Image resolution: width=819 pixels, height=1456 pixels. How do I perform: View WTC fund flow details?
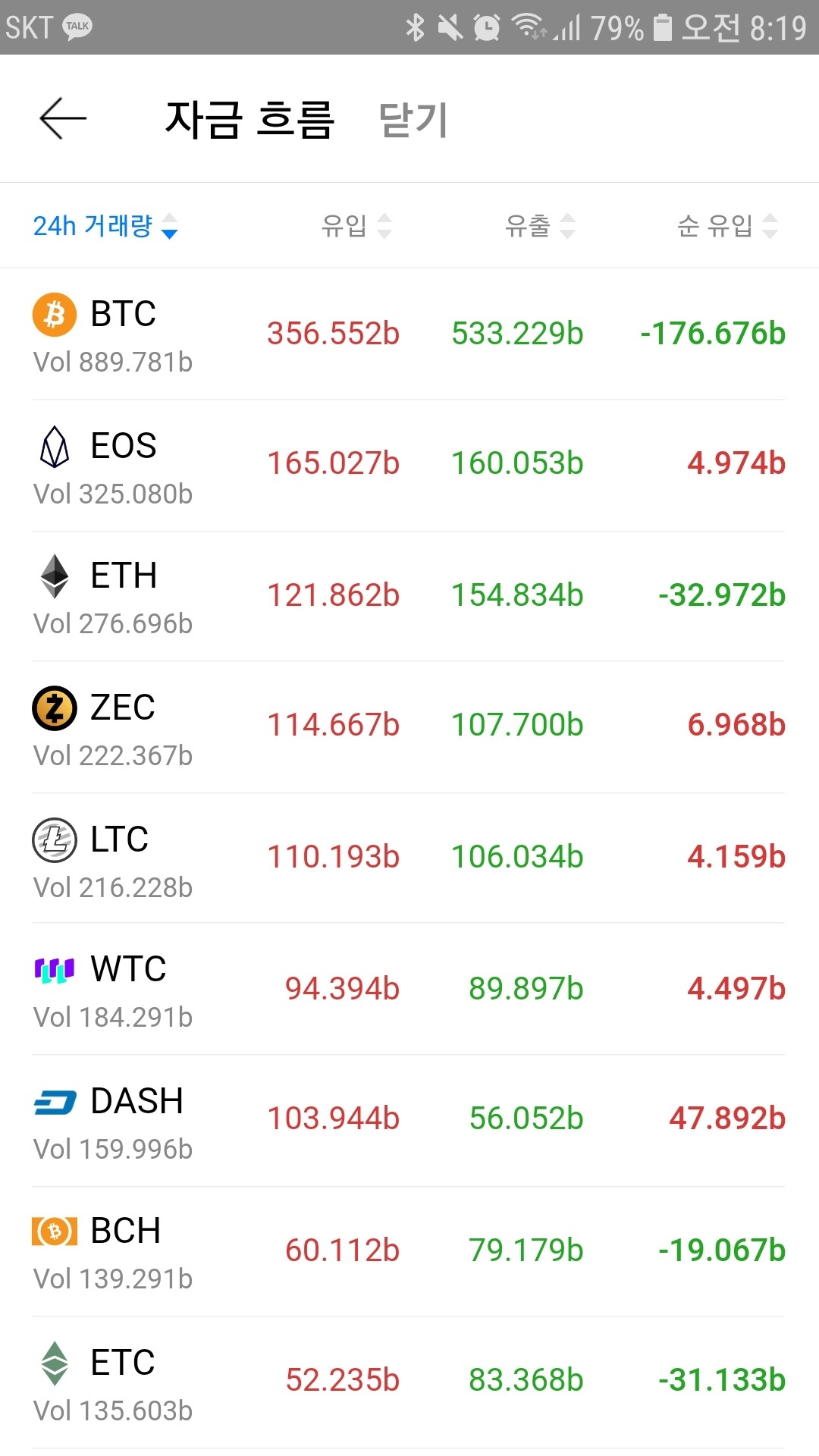(409, 989)
